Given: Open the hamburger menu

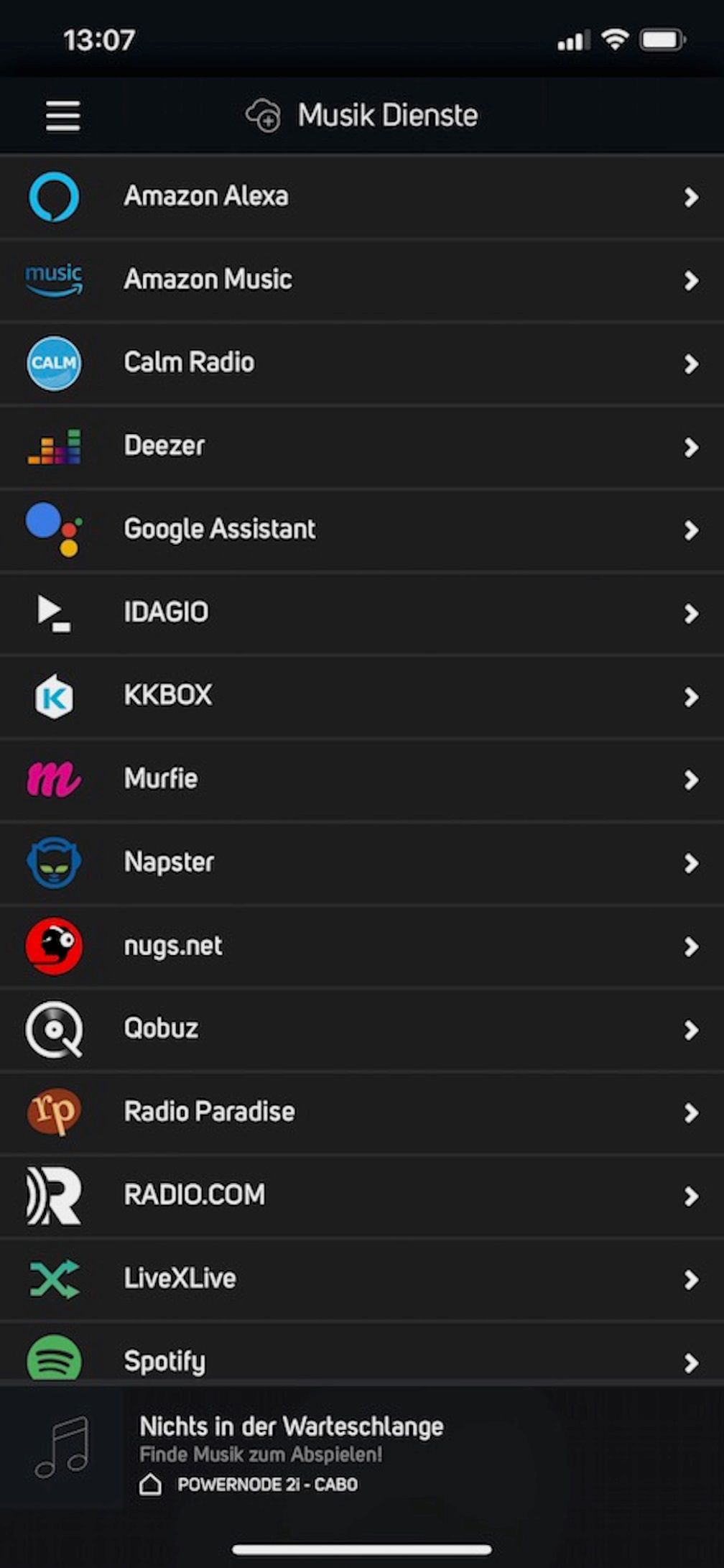Looking at the screenshot, I should click(62, 116).
